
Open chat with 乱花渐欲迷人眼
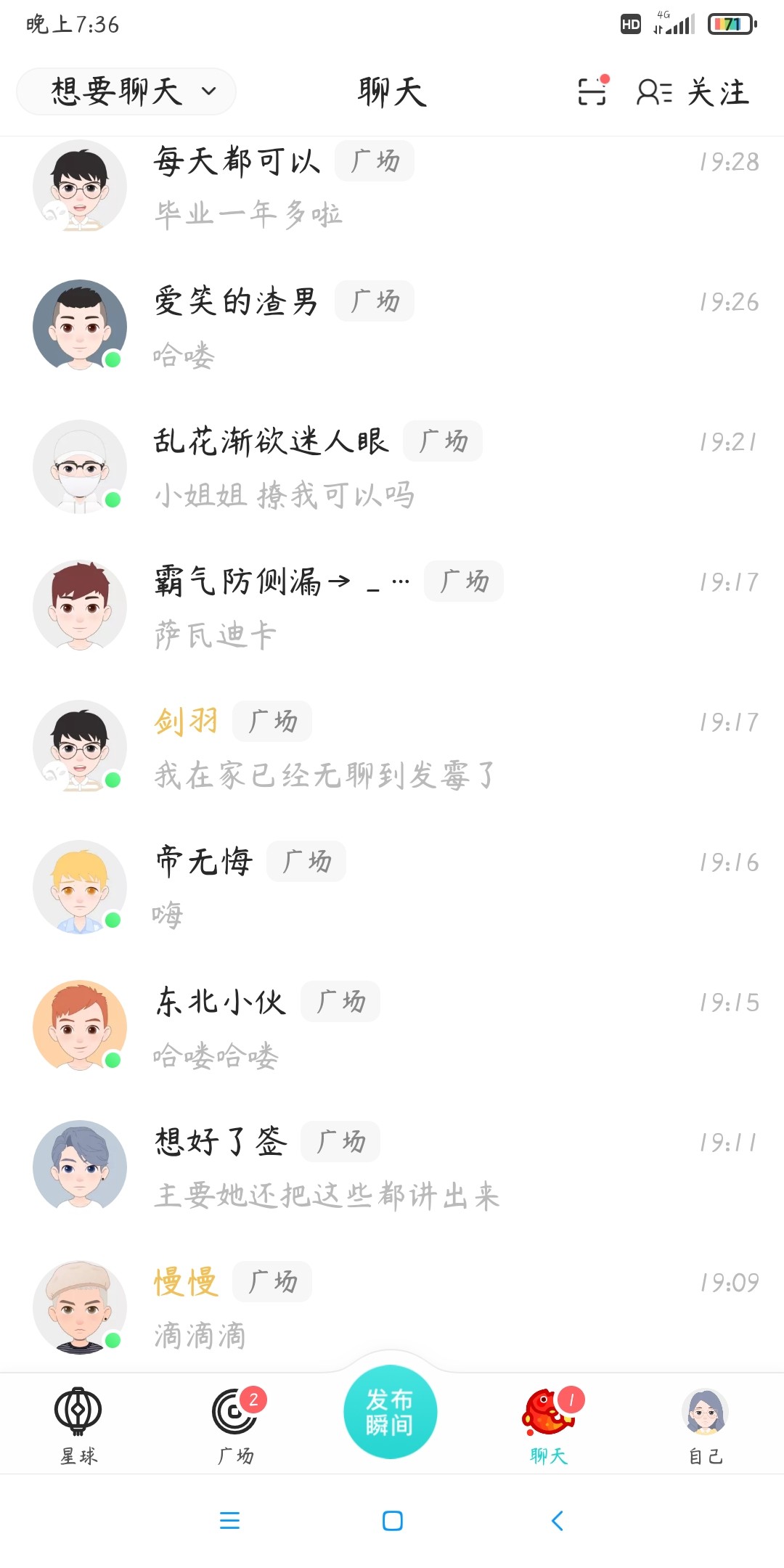coord(392,467)
